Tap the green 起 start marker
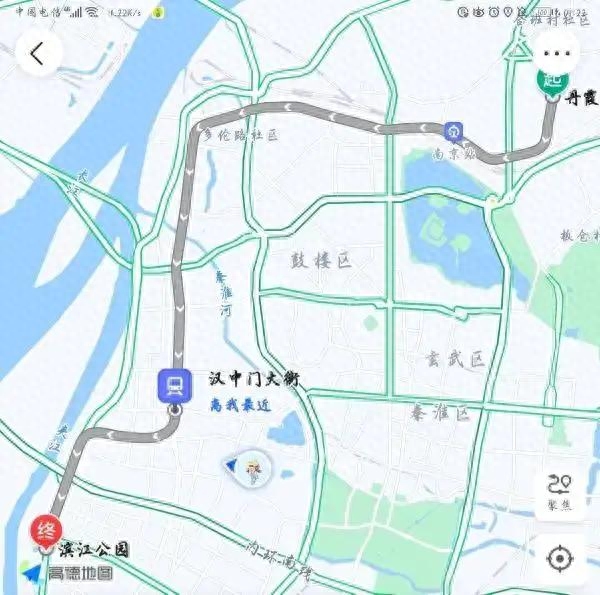Screen dimensions: 600x595 [x=552, y=80]
